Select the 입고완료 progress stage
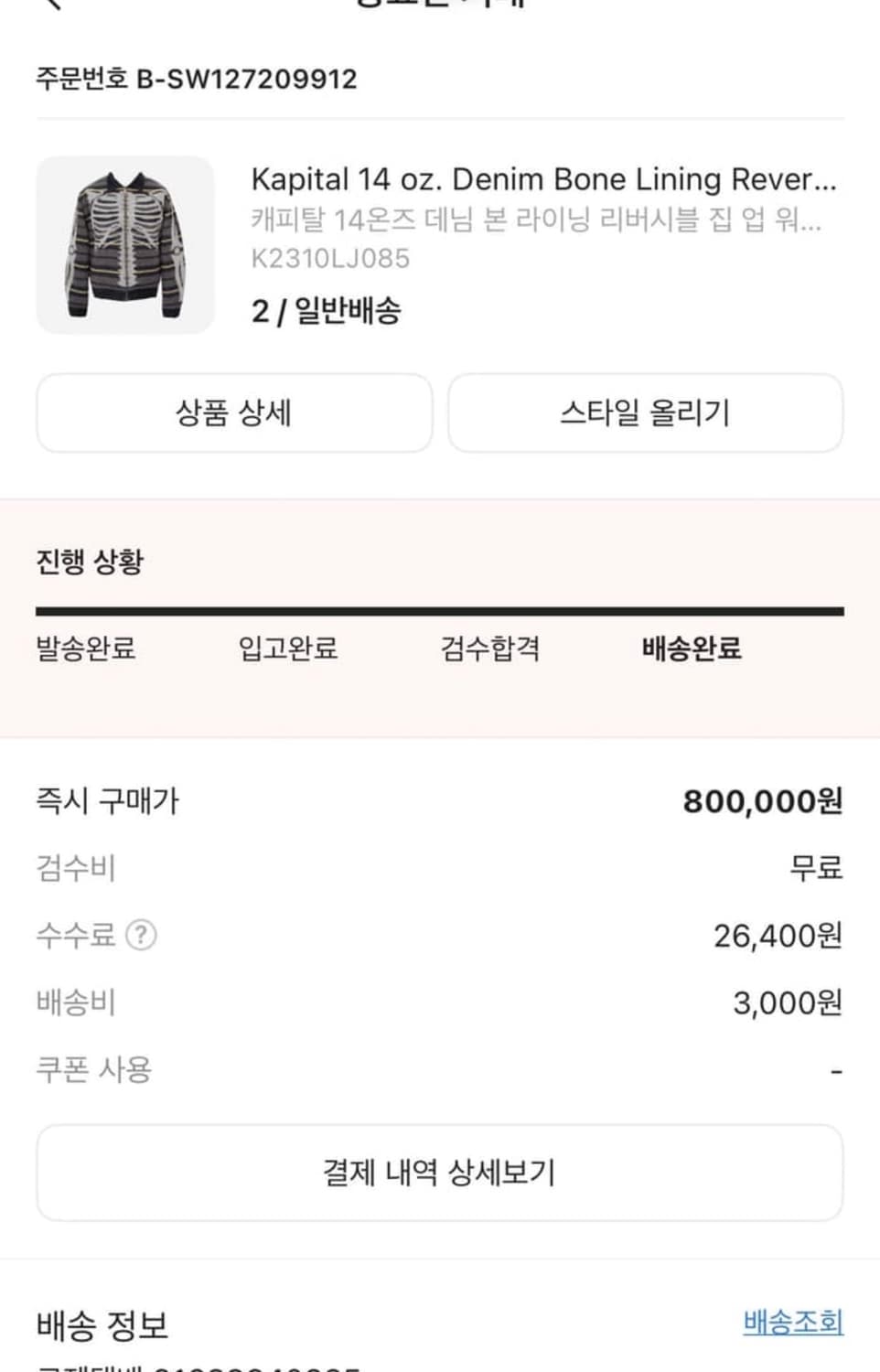Viewport: 880px width, 1372px height. (x=286, y=649)
